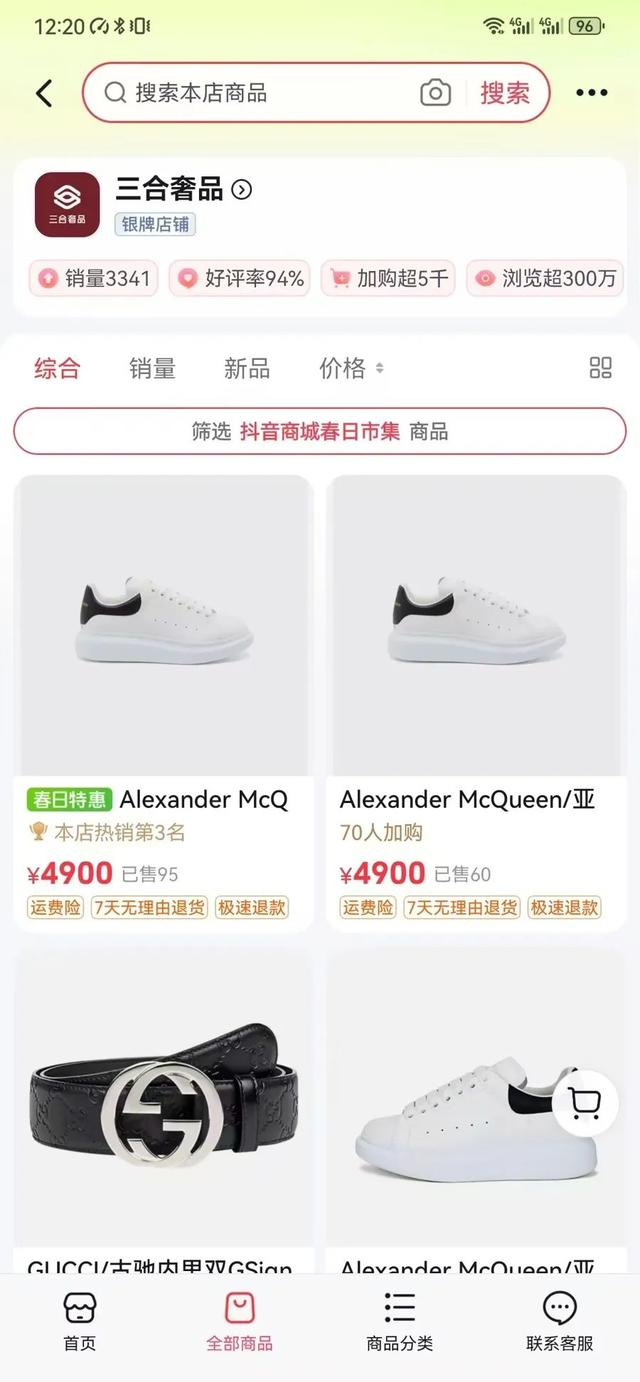Toggle the grid layout view icon
Image resolution: width=640 pixels, height=1382 pixels.
[600, 368]
